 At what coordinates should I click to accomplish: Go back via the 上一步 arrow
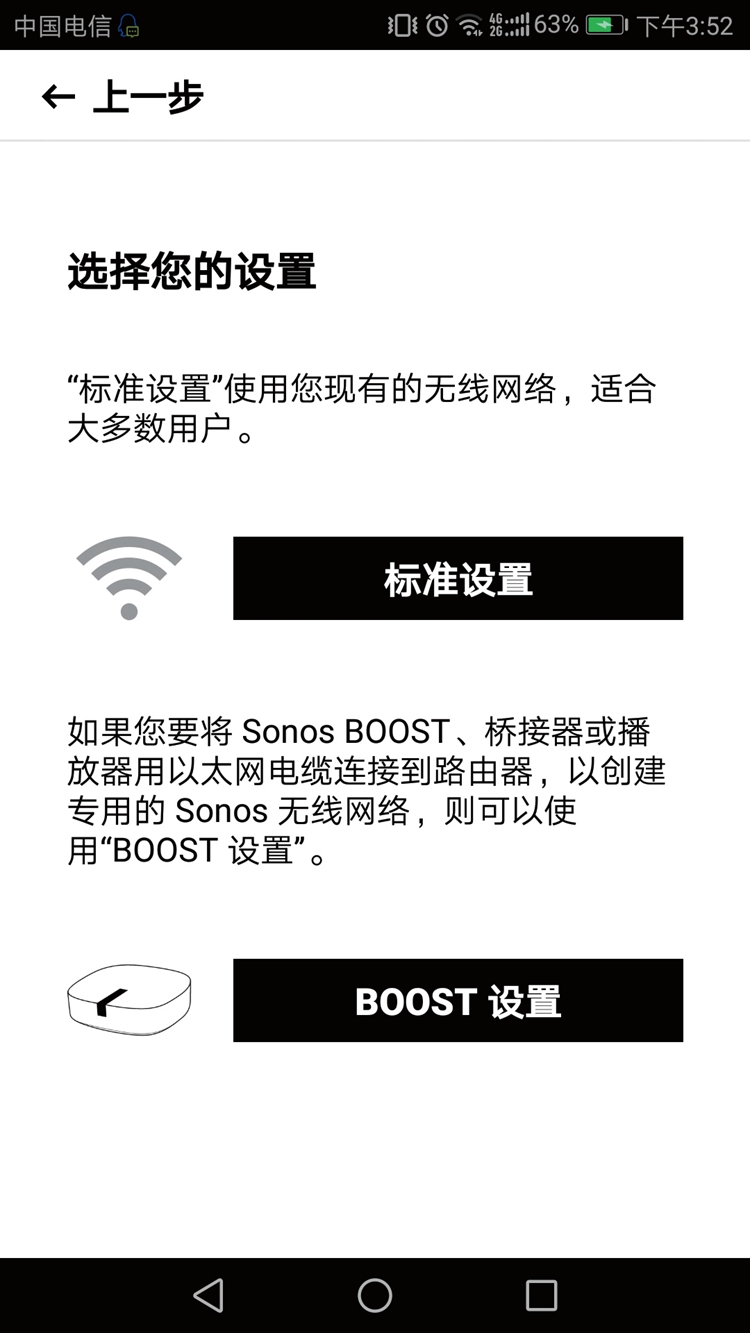pos(58,97)
